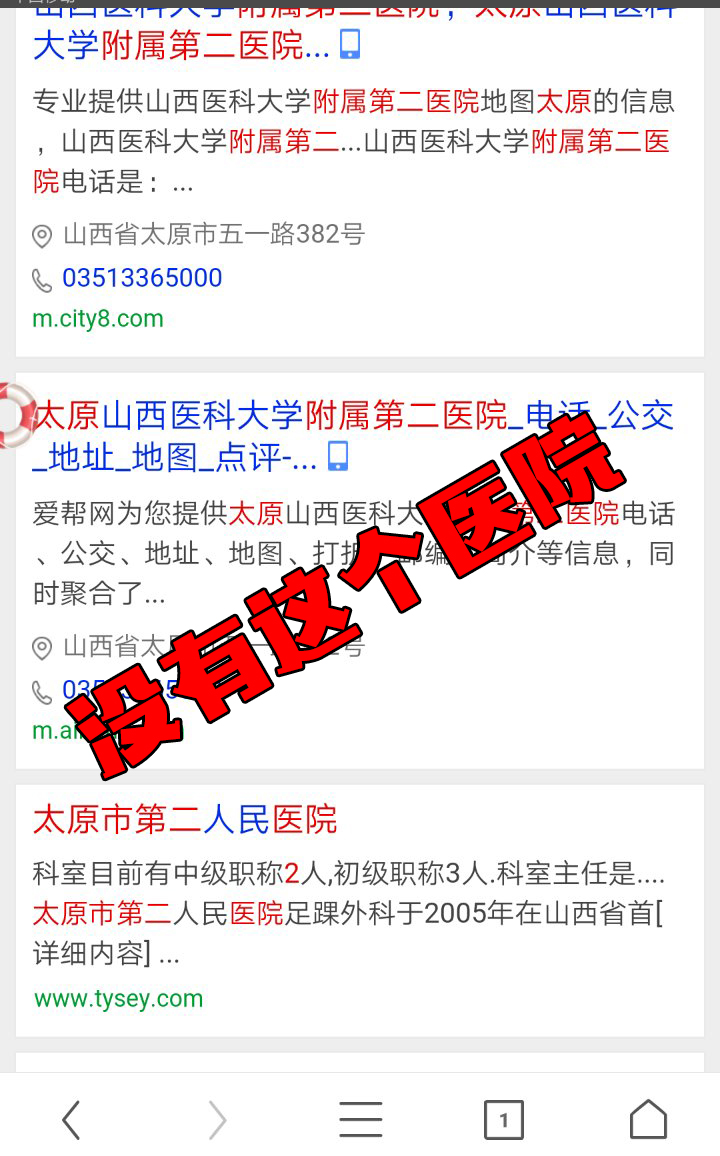This screenshot has width=720, height=1156.
Task: Tap the floating lifebuoy help icon
Action: click(x=14, y=413)
